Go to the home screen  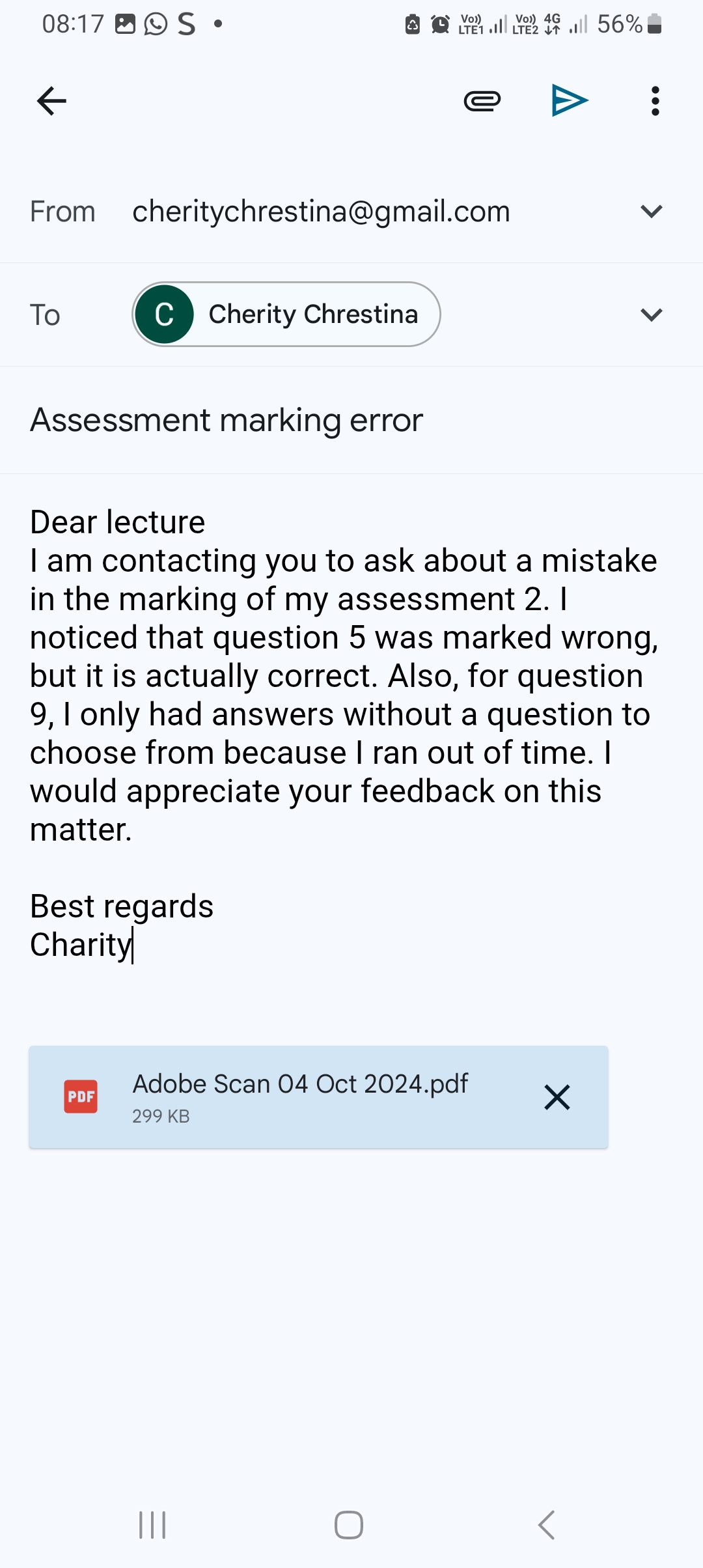point(349,1525)
